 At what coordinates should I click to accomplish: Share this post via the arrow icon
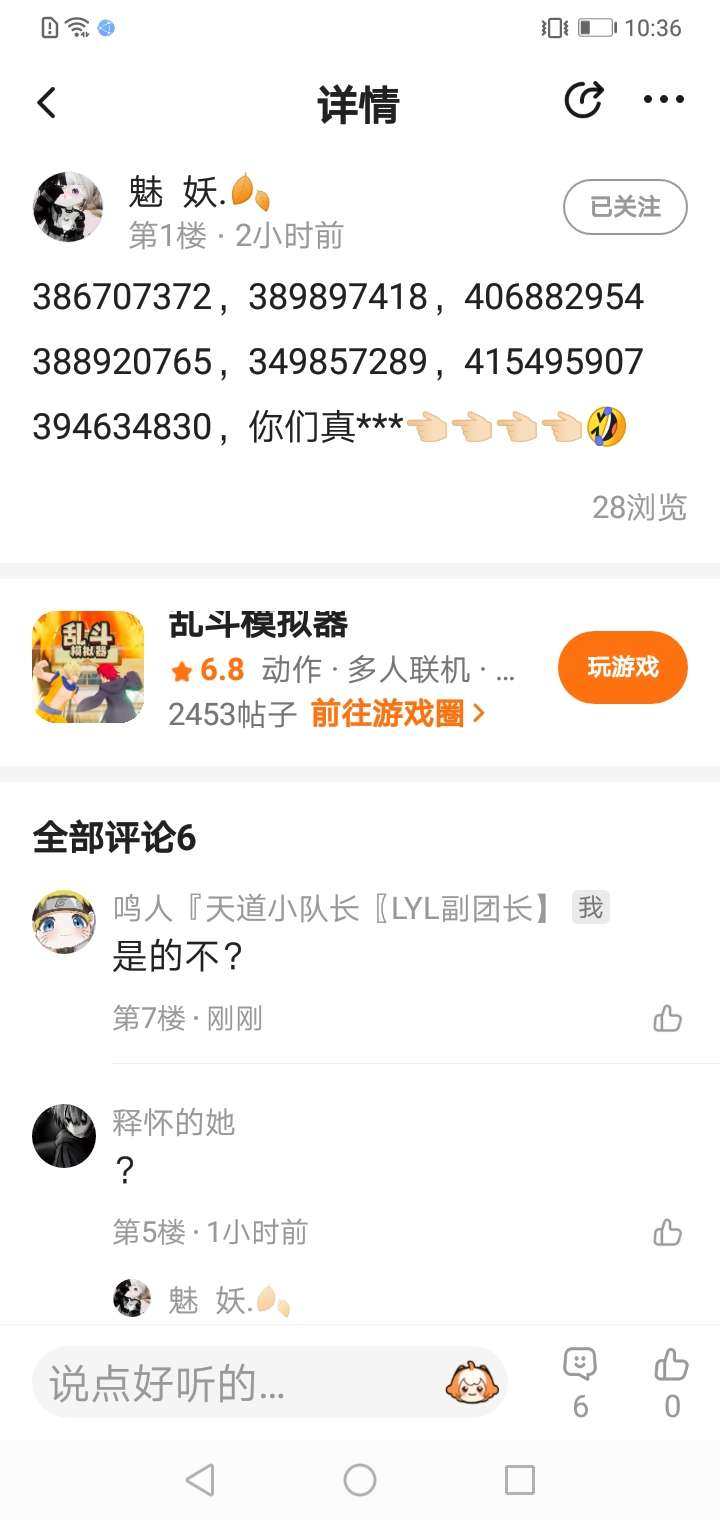584,100
